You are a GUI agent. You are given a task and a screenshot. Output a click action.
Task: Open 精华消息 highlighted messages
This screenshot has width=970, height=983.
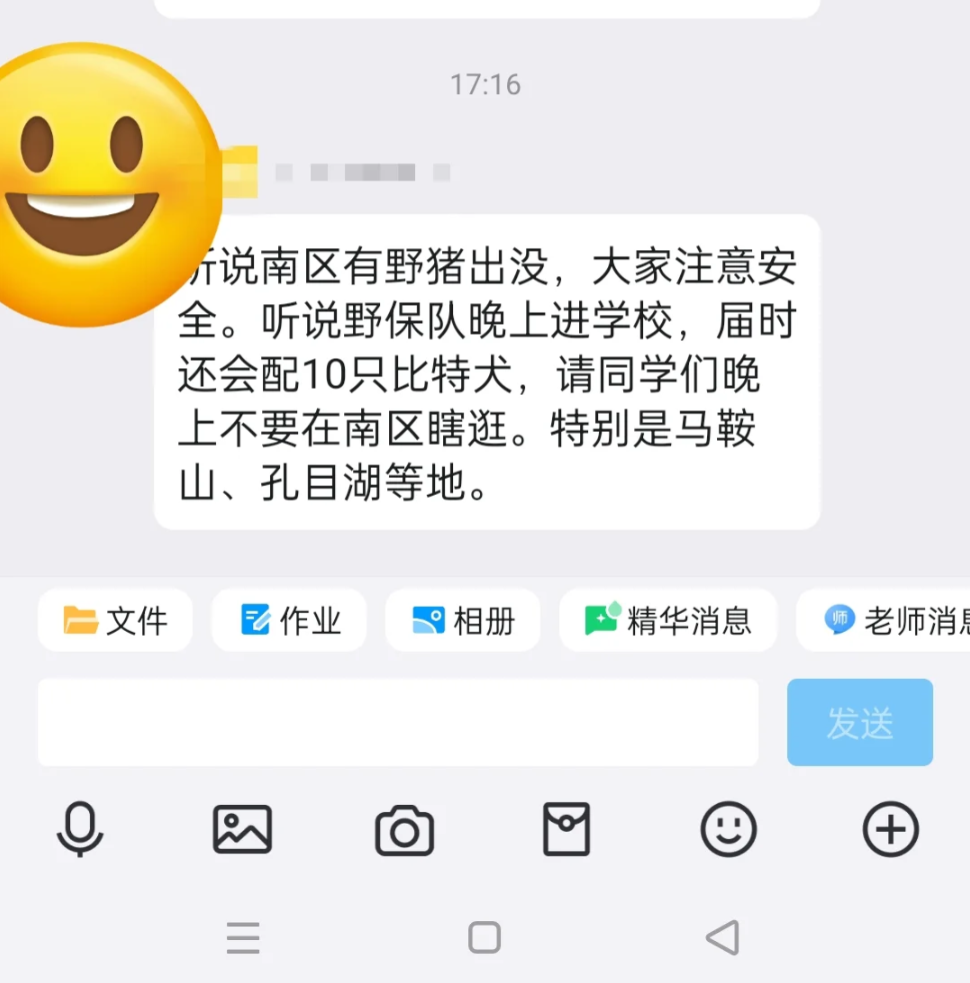coord(667,621)
